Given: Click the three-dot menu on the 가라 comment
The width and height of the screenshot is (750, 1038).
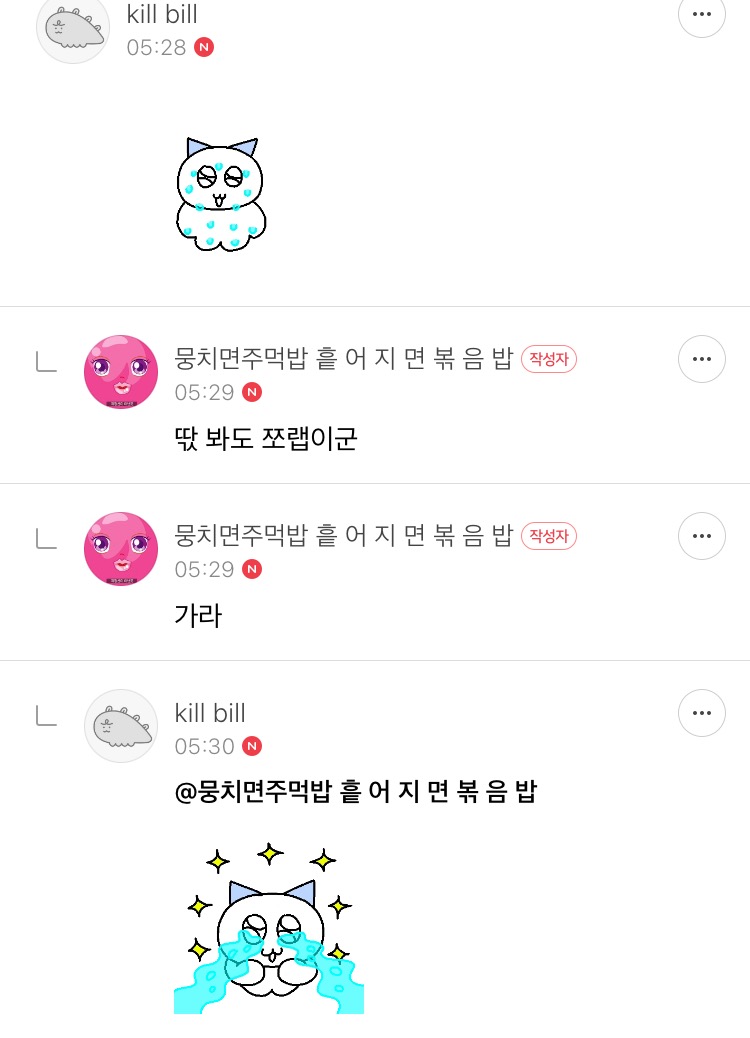Looking at the screenshot, I should [702, 536].
